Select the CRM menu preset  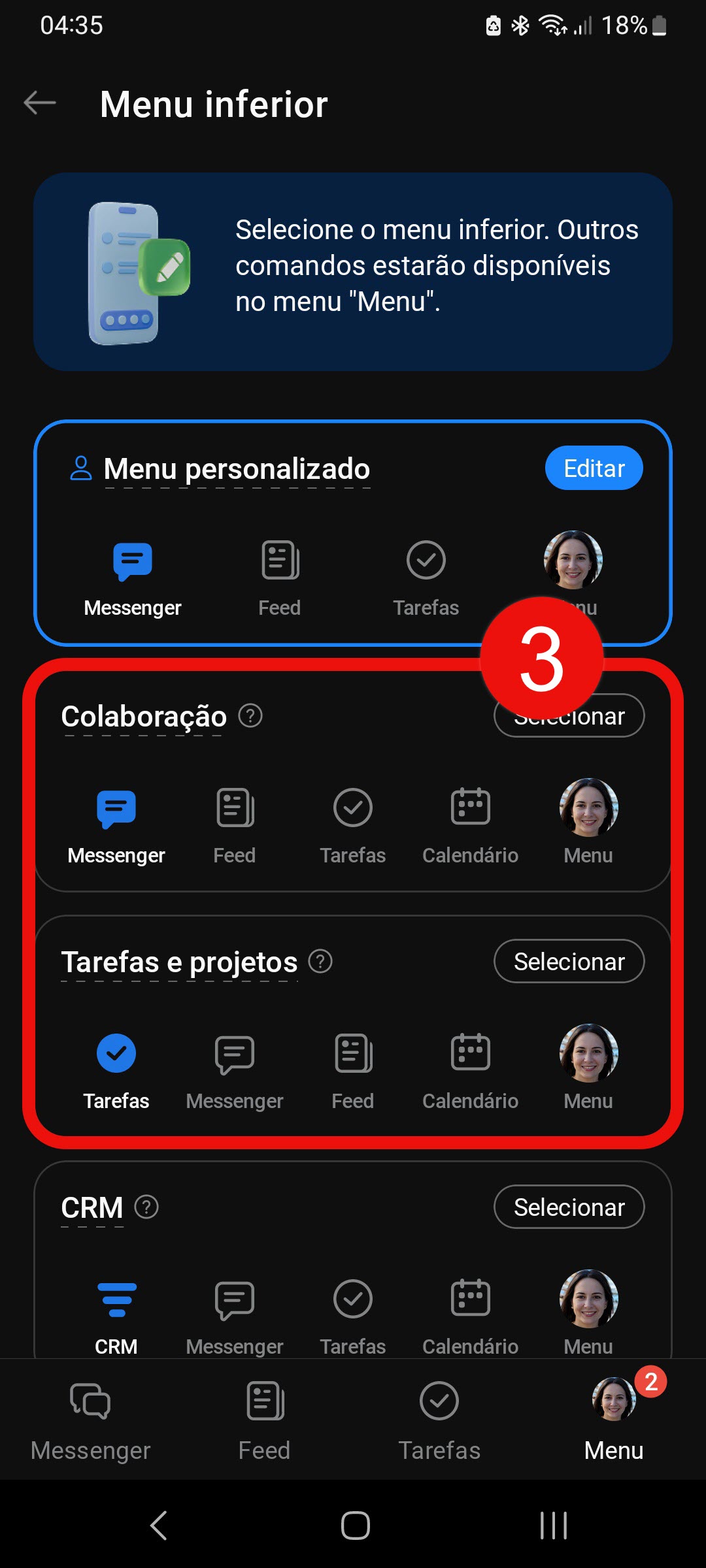pyautogui.click(x=569, y=1207)
